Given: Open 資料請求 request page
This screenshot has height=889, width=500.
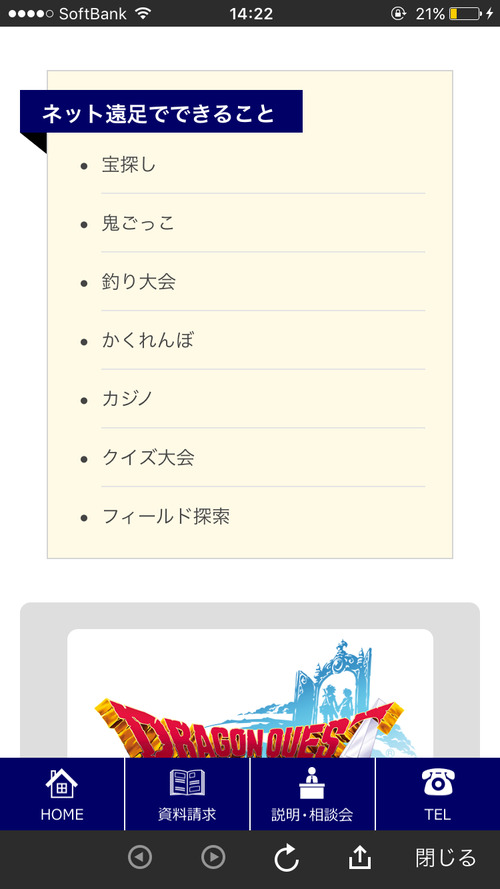Looking at the screenshot, I should pos(187,794).
